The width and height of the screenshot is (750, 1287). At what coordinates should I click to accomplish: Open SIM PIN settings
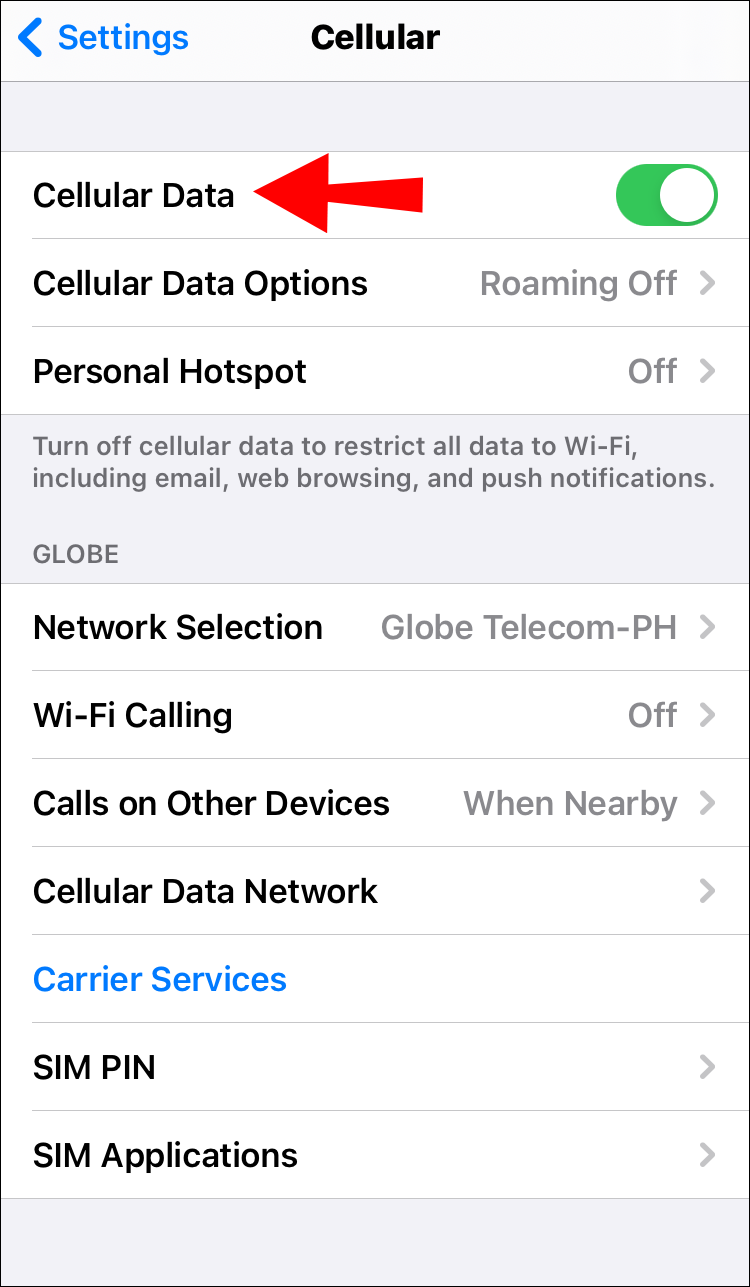375,1067
